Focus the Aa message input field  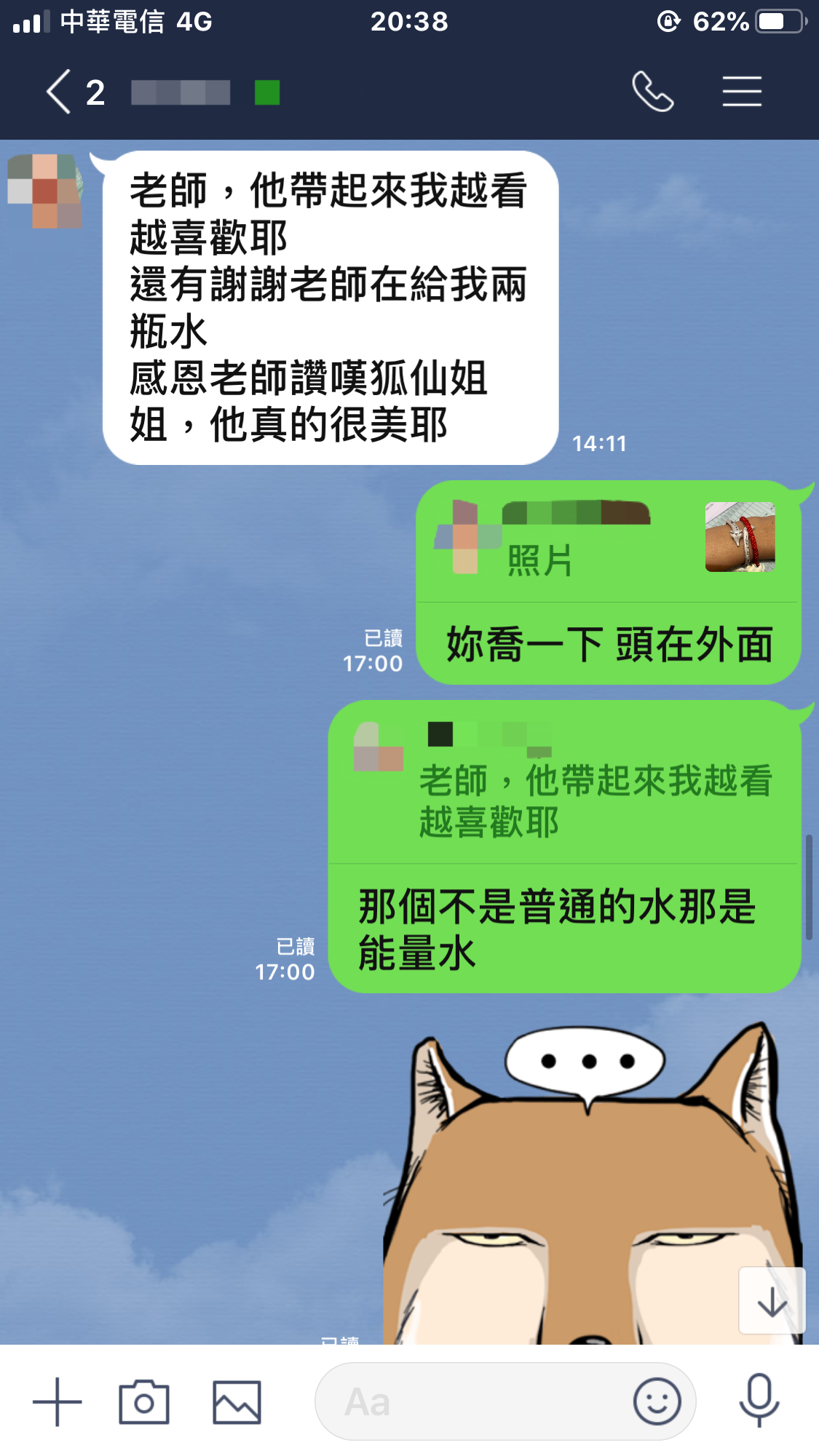coord(473,1401)
